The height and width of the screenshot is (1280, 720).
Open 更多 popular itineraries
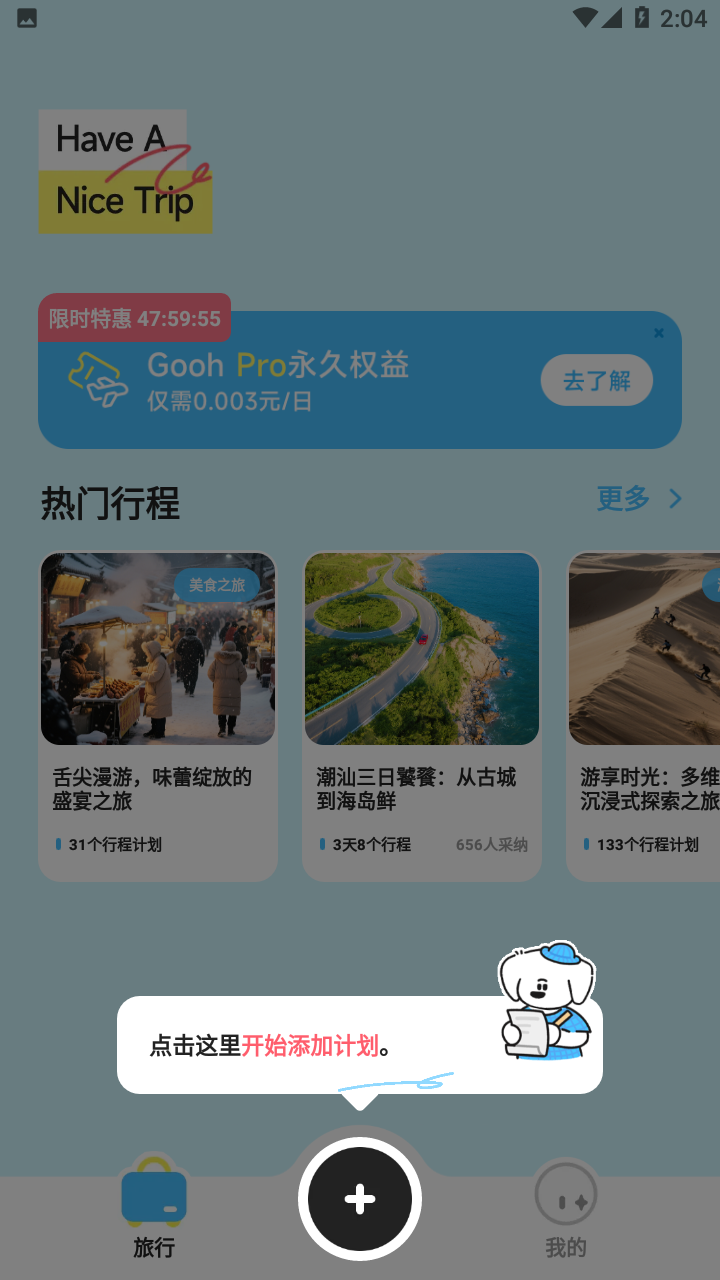click(x=640, y=498)
